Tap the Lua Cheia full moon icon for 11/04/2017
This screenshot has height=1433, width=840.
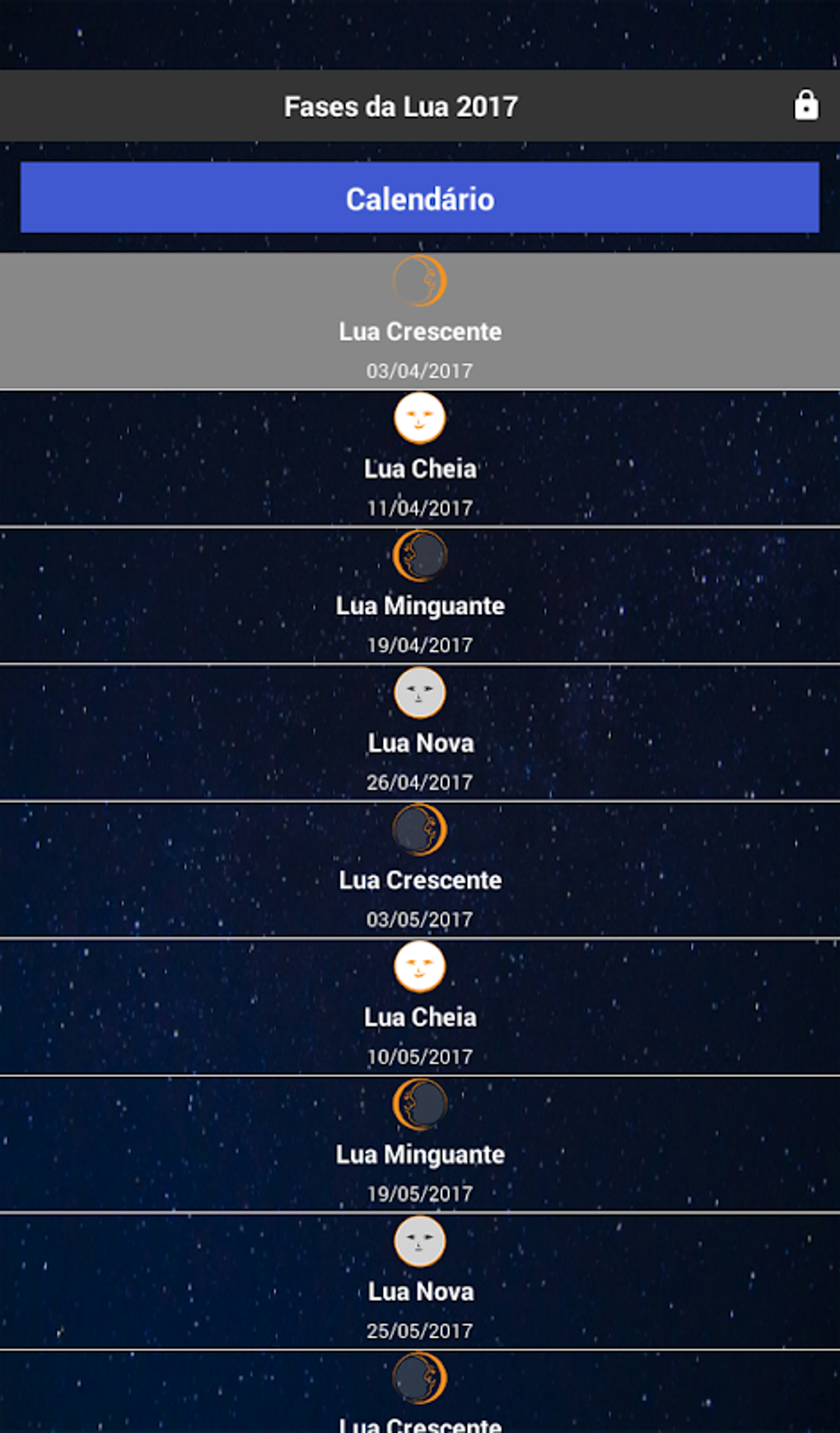[x=420, y=418]
